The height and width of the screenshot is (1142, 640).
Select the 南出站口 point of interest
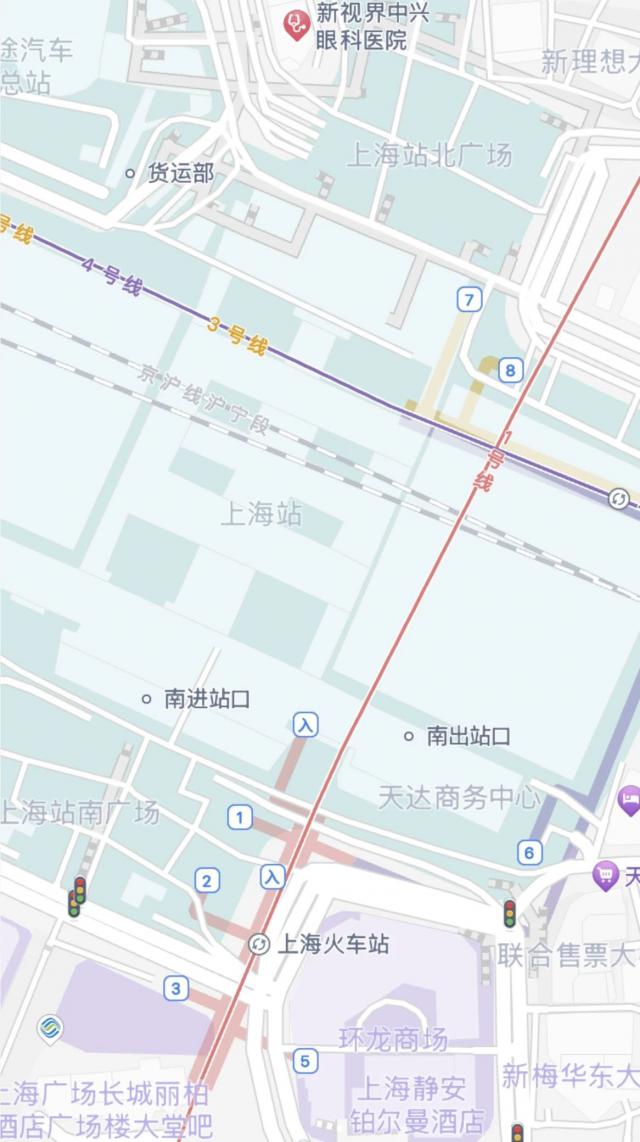[x=408, y=736]
